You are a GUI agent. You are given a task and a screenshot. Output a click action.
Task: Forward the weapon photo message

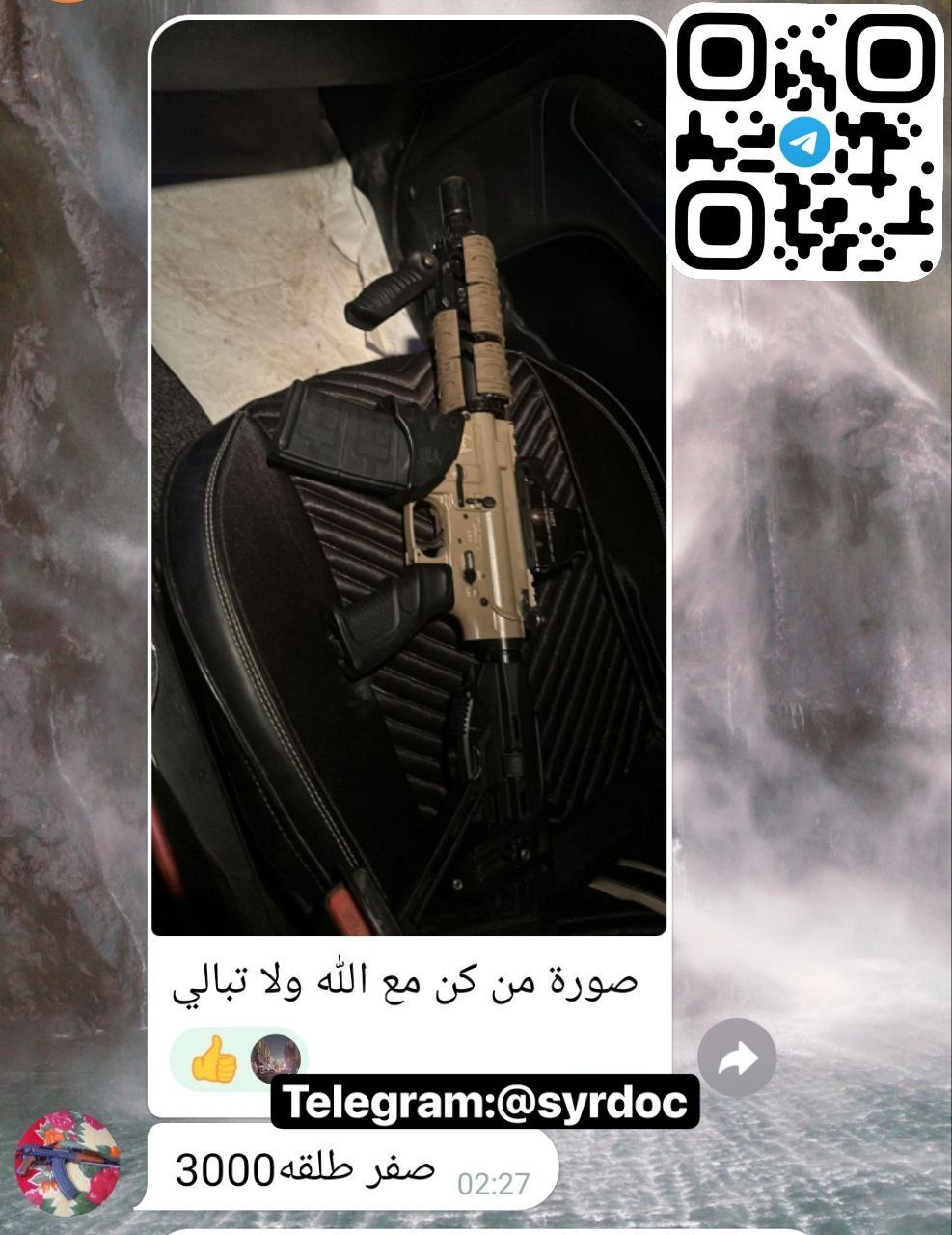737,1059
